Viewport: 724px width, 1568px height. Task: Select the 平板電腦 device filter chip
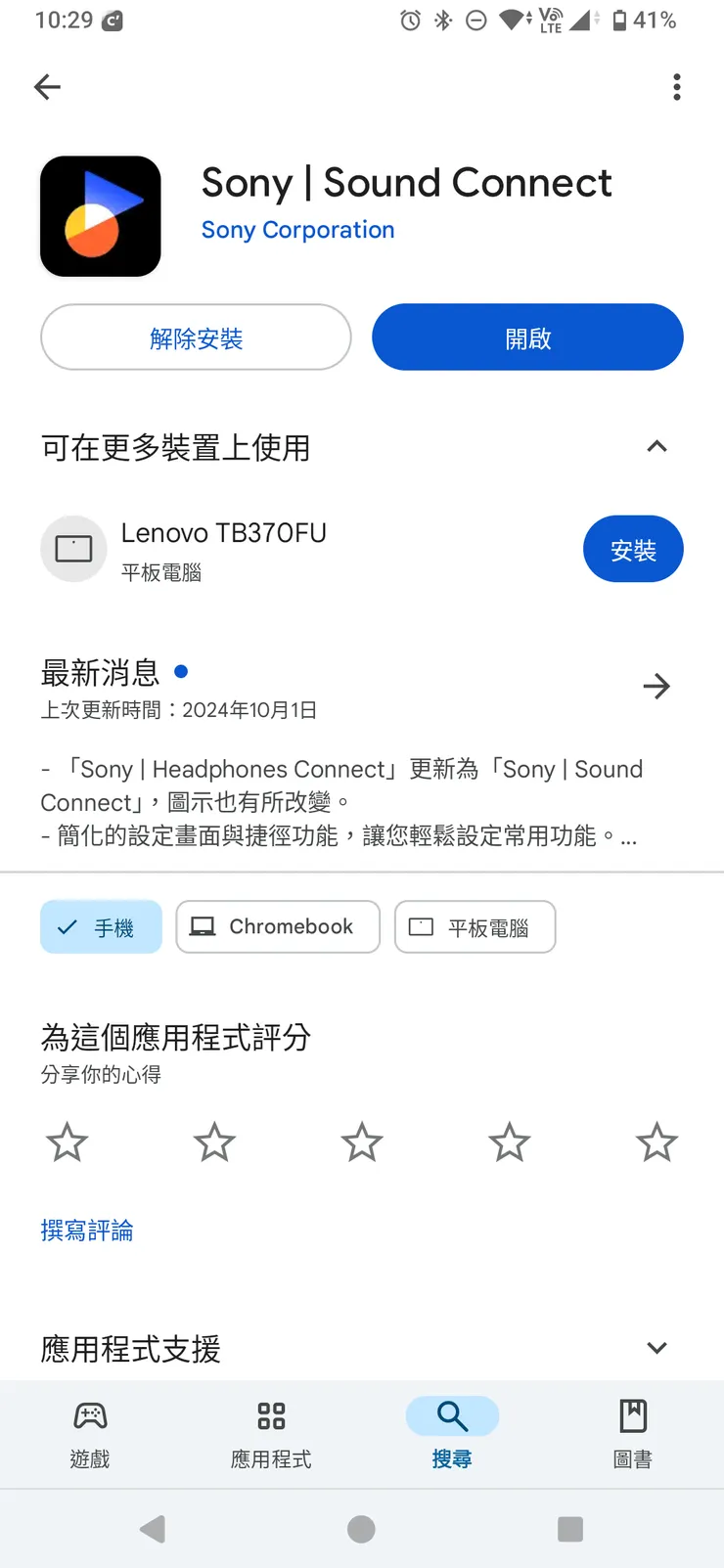pyautogui.click(x=475, y=926)
